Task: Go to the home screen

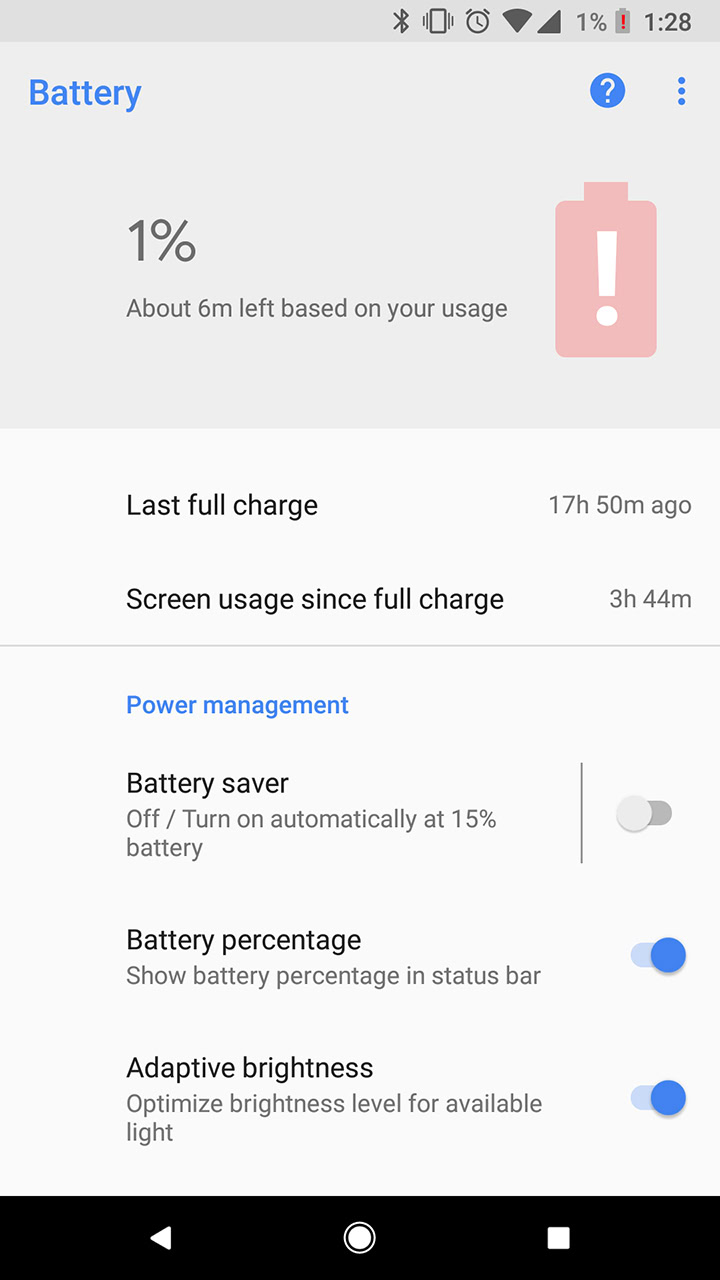Action: point(360,1238)
